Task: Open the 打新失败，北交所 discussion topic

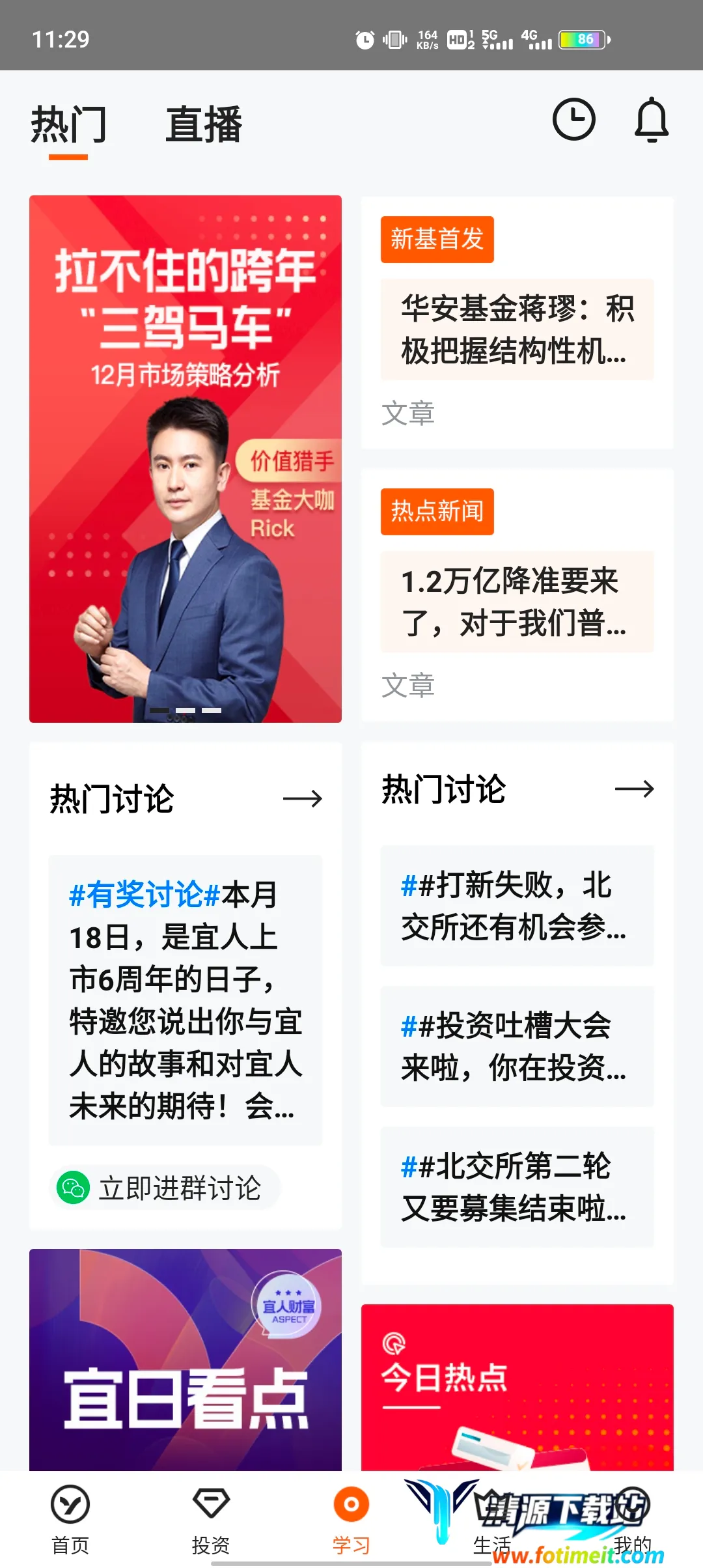Action: (517, 906)
